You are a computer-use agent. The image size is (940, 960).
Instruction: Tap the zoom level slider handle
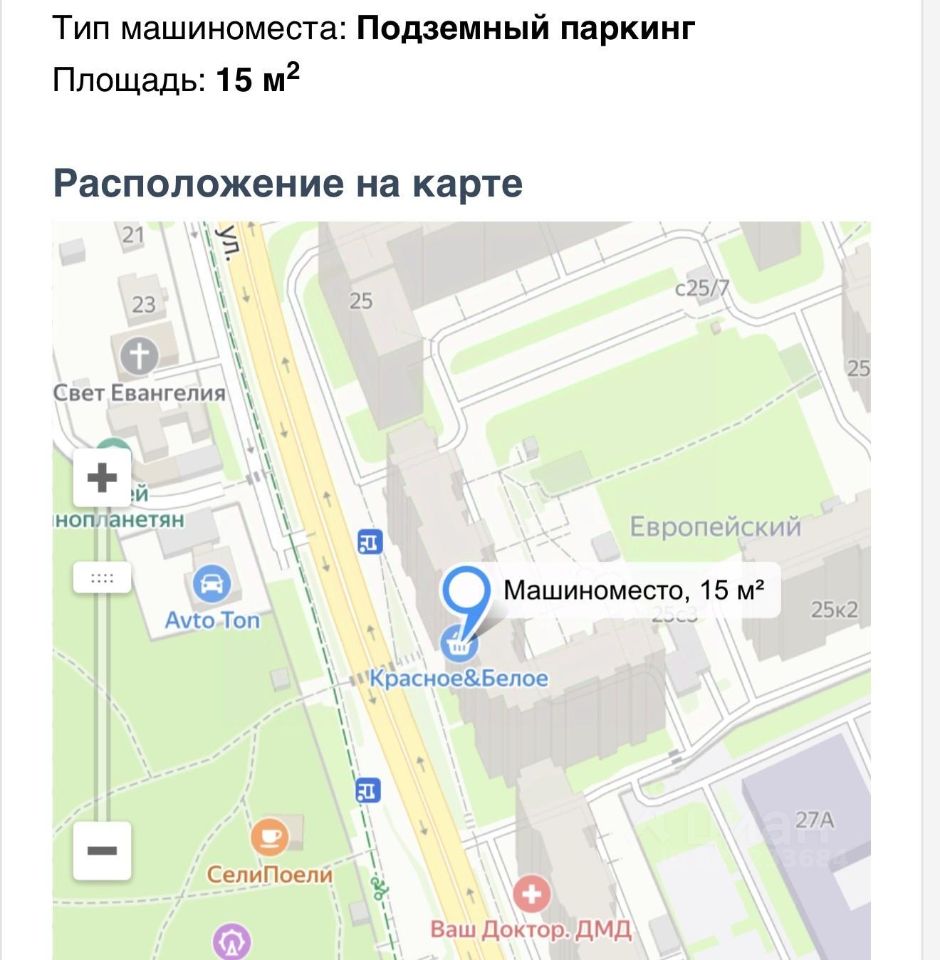(x=102, y=578)
